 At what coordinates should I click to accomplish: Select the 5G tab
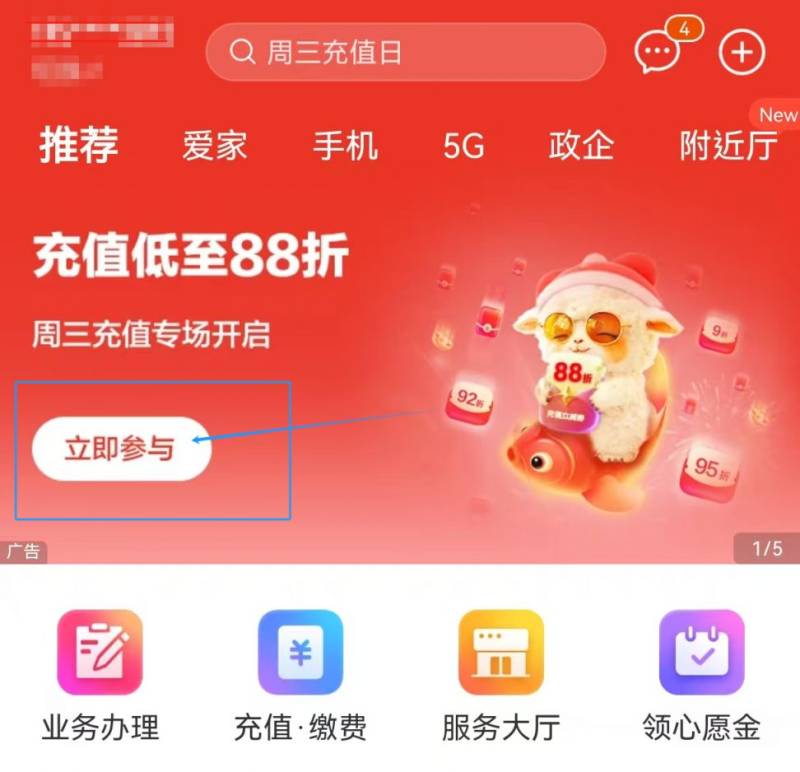463,146
